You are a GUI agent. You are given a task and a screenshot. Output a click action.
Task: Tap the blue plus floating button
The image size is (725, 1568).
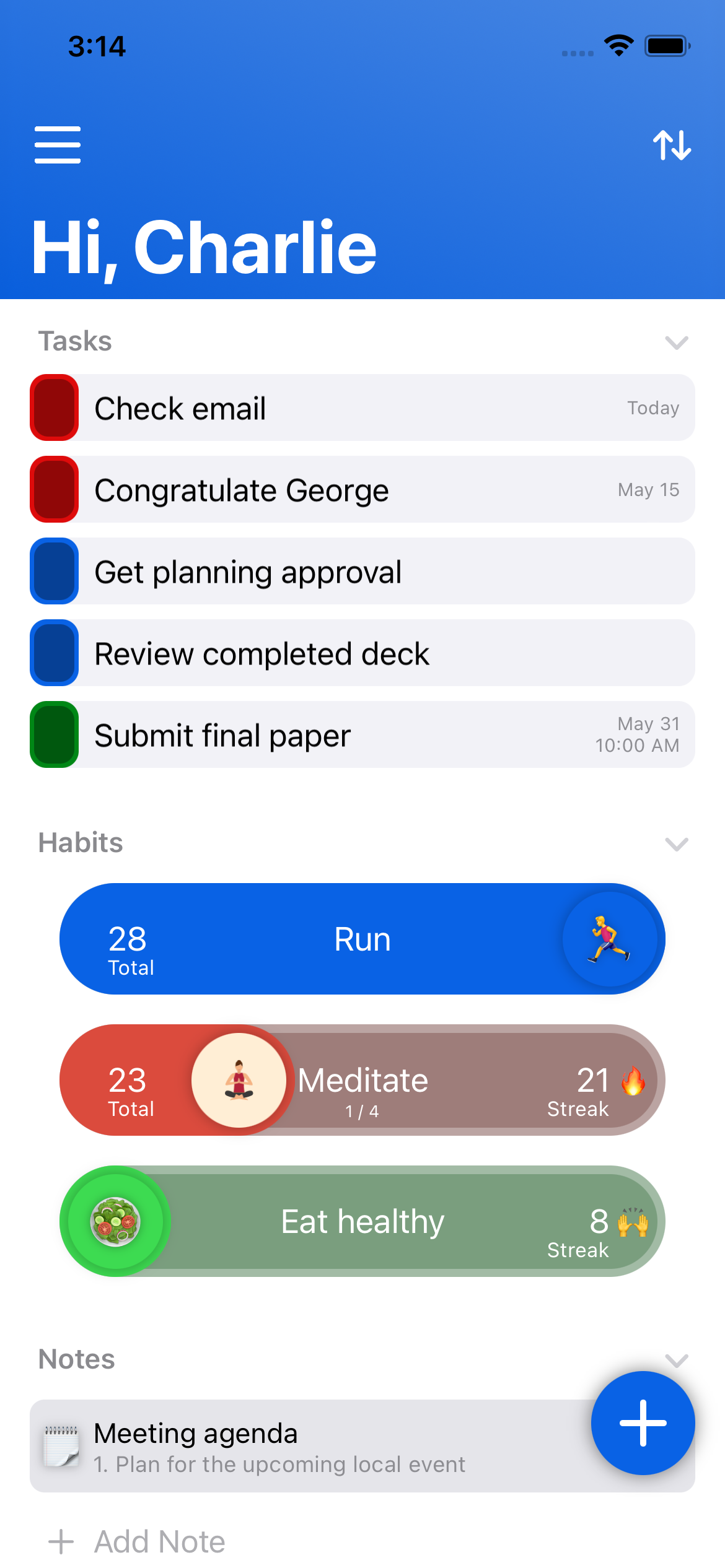point(643,1423)
